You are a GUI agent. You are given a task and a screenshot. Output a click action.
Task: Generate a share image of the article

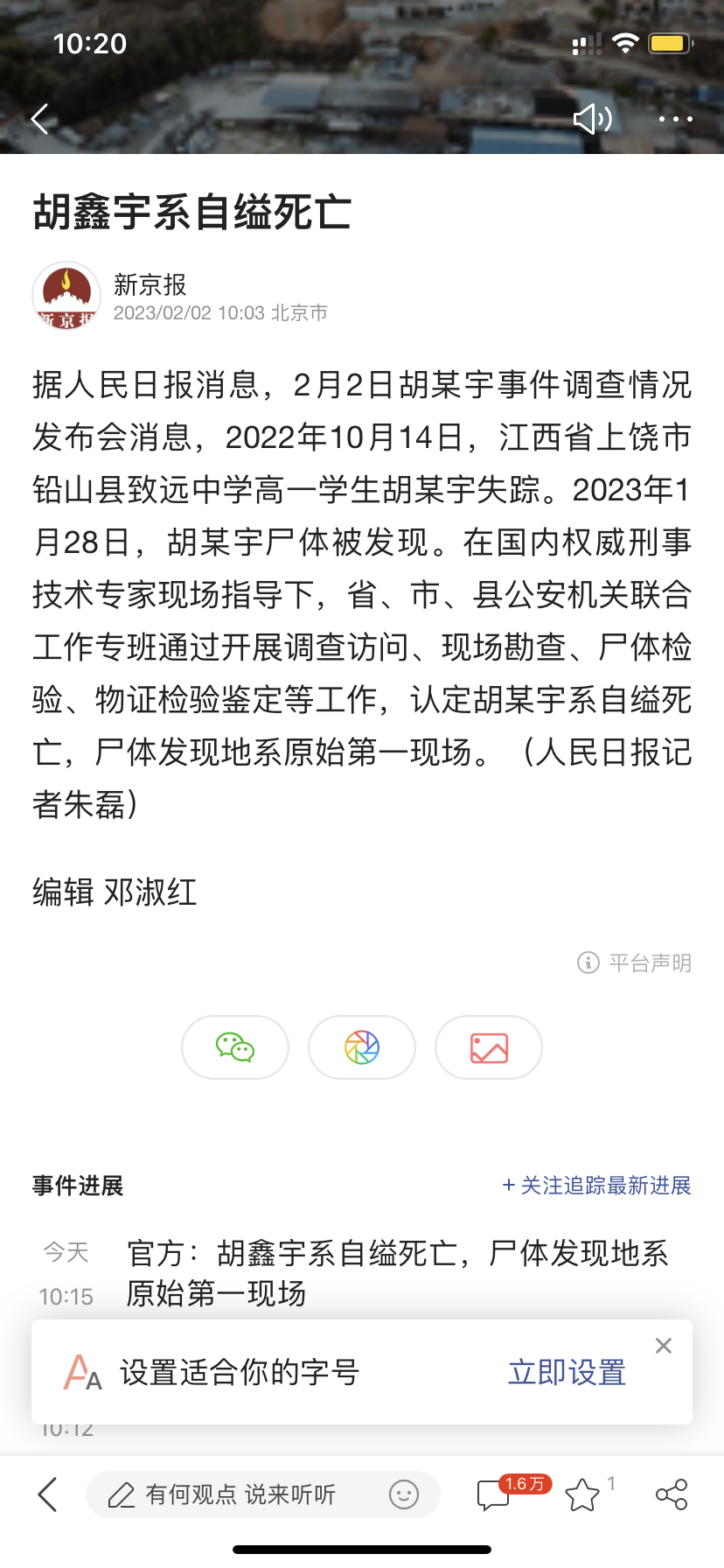pos(489,1047)
